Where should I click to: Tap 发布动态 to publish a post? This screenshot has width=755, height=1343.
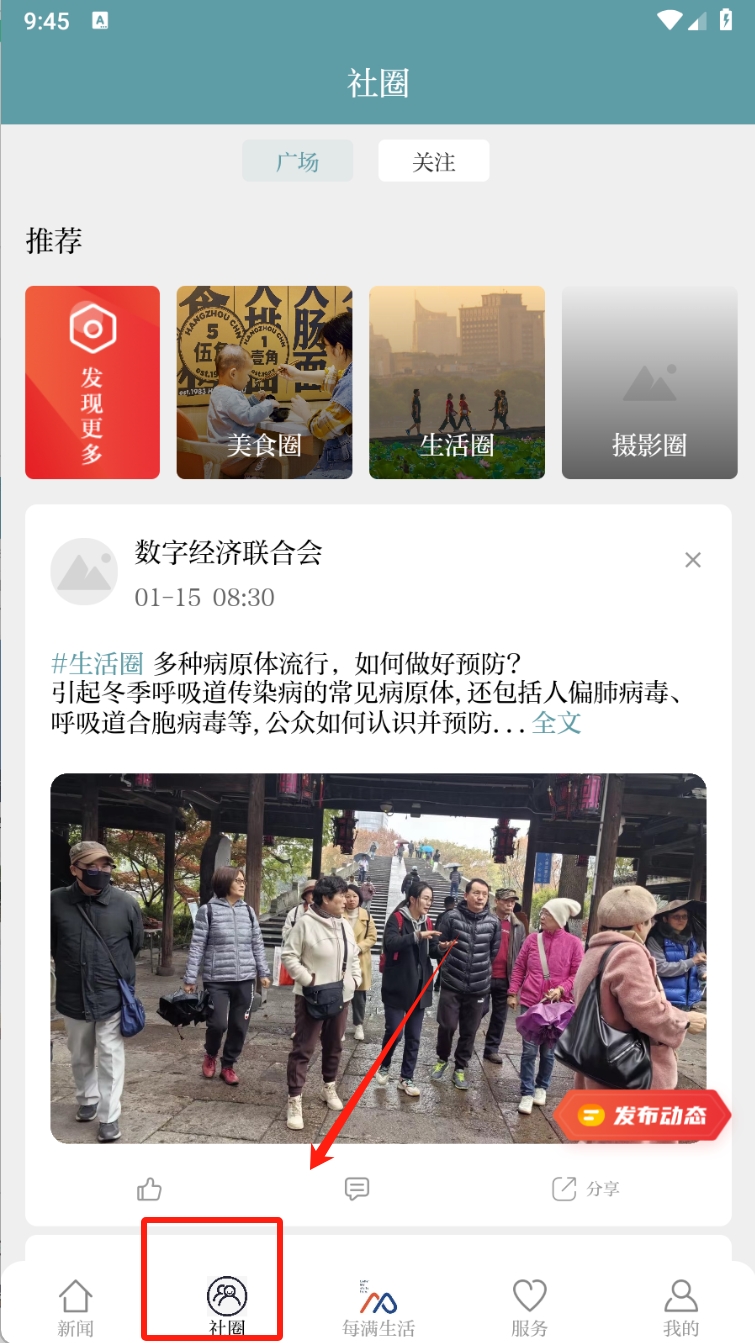(643, 1116)
